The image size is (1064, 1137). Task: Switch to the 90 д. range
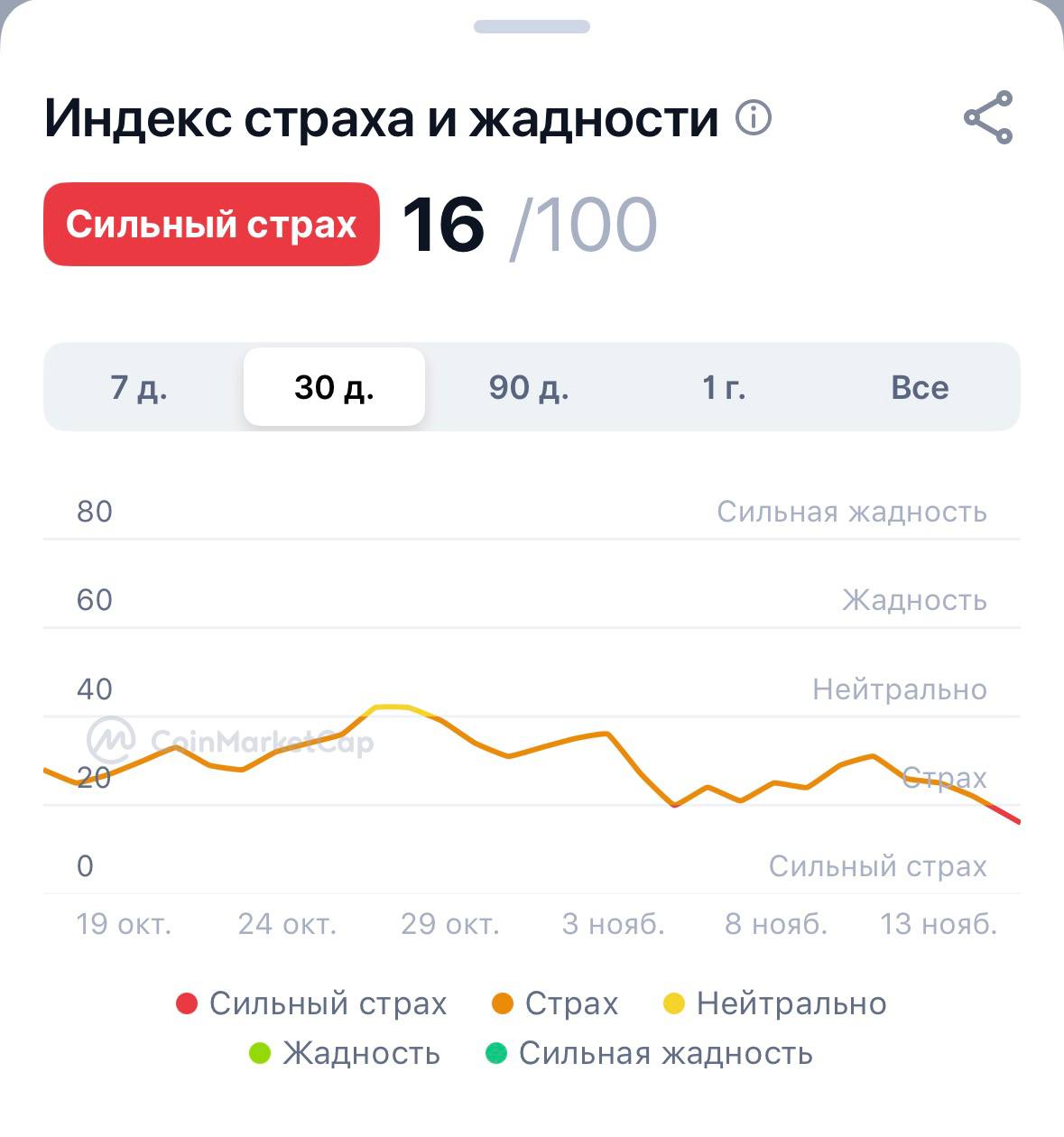coord(529,387)
